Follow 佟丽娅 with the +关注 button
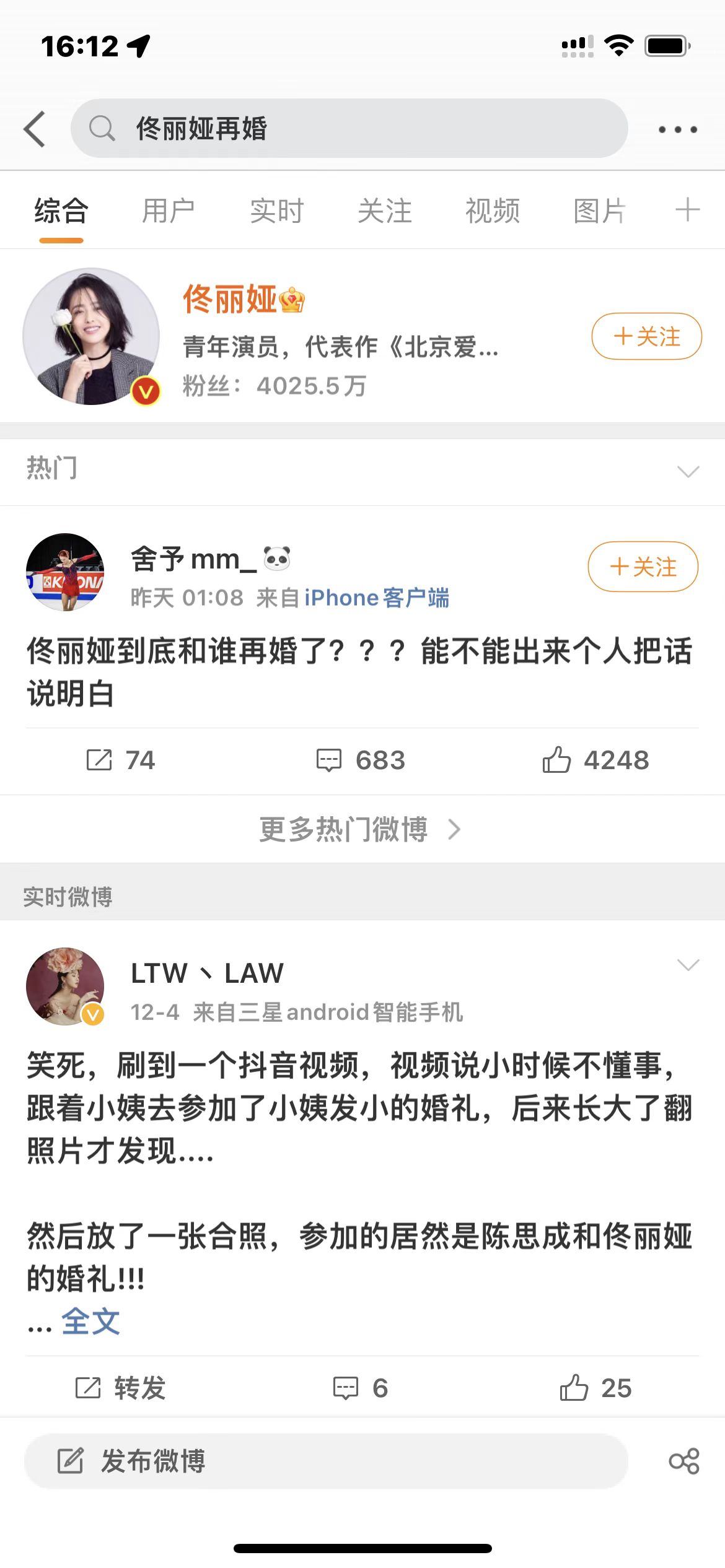 [646, 336]
